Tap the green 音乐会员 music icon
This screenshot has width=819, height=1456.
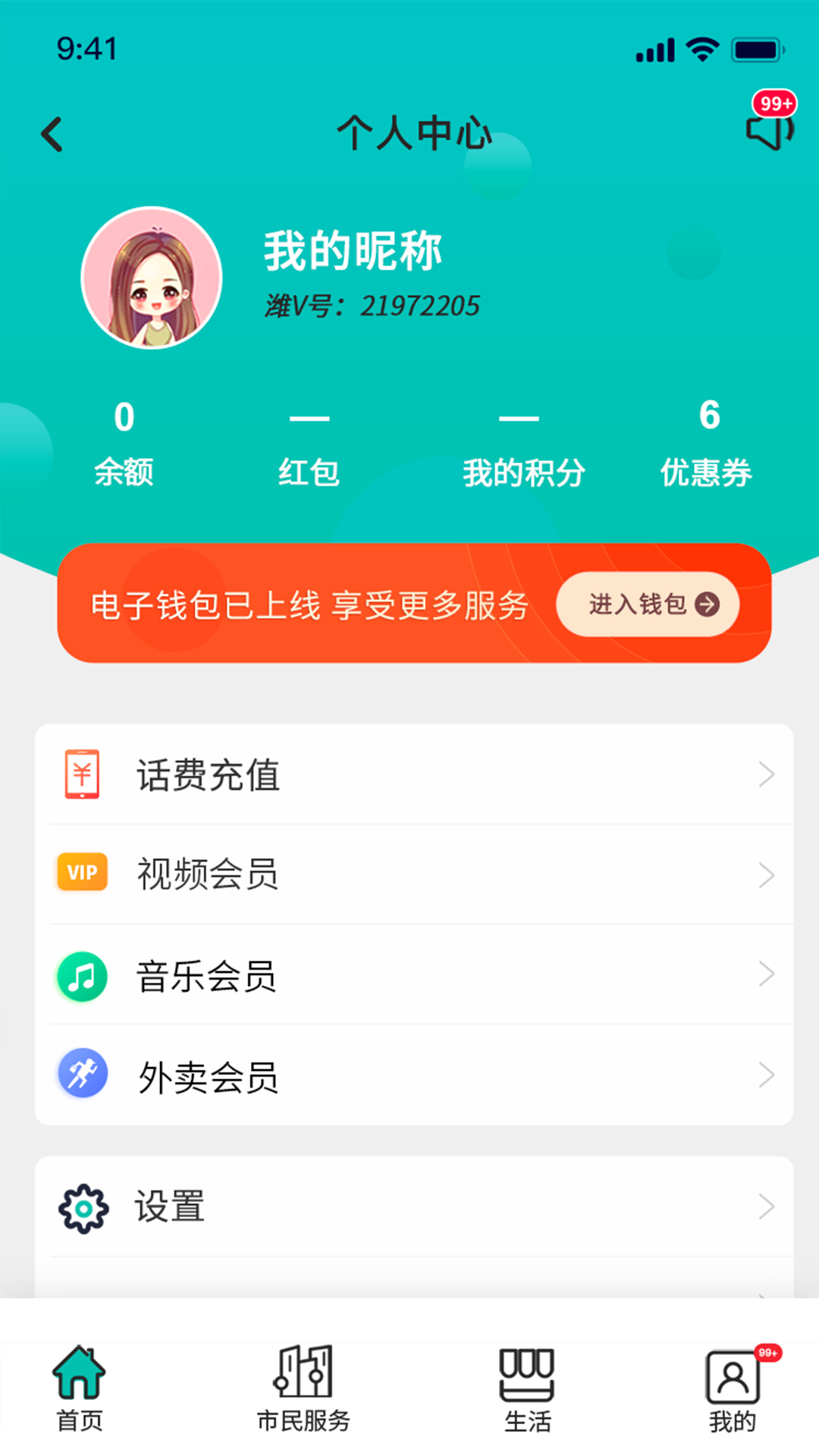point(81,976)
